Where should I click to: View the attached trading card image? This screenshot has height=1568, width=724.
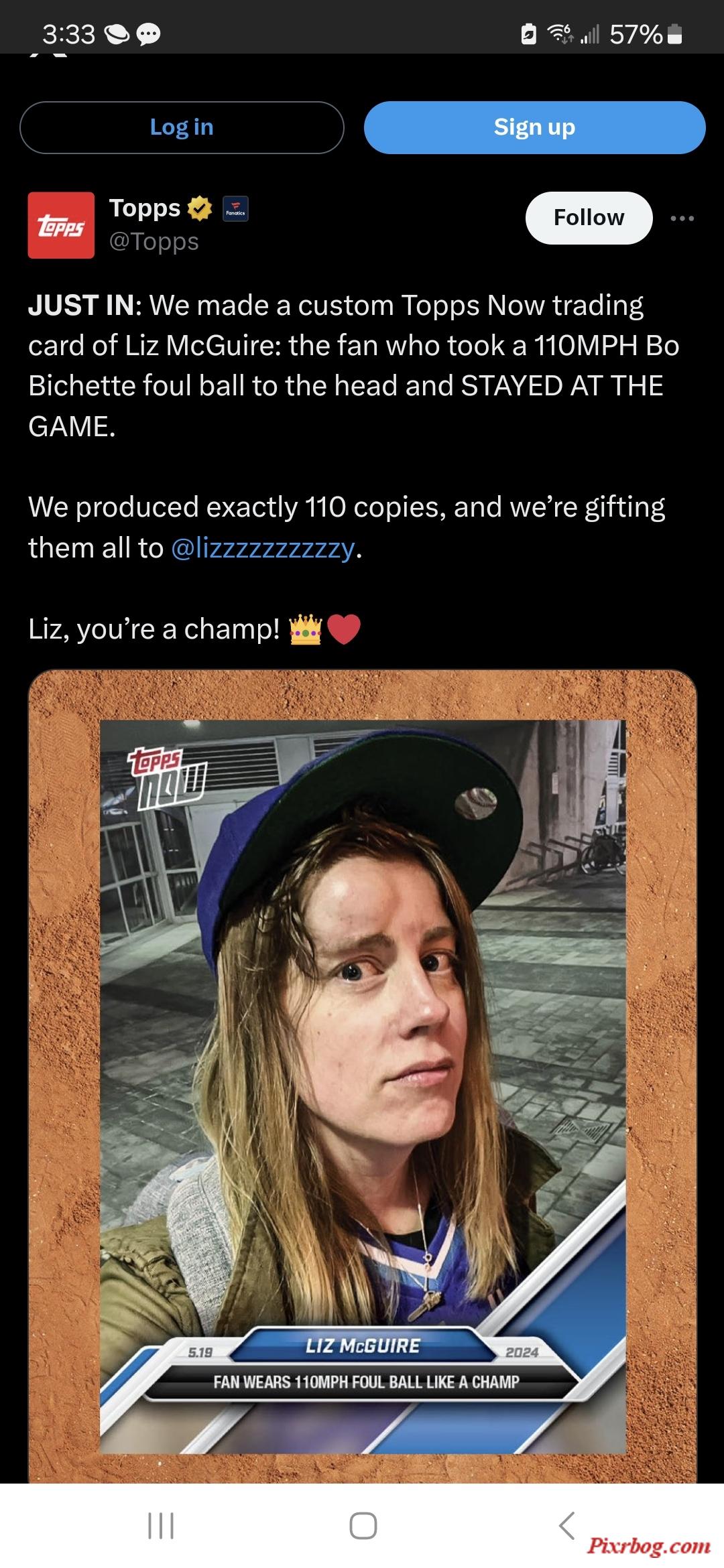pyautogui.click(x=362, y=1072)
